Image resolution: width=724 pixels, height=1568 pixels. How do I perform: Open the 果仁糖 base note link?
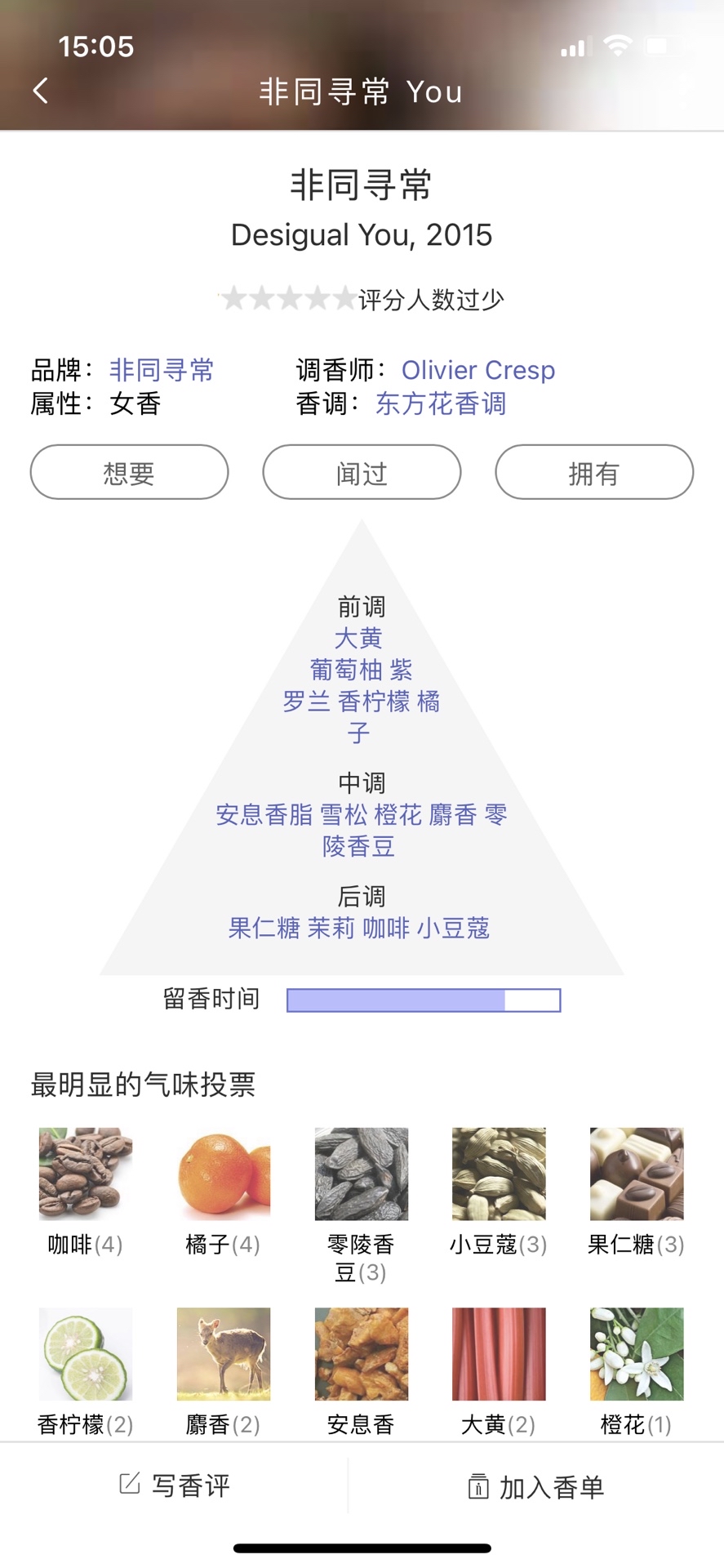point(264,928)
